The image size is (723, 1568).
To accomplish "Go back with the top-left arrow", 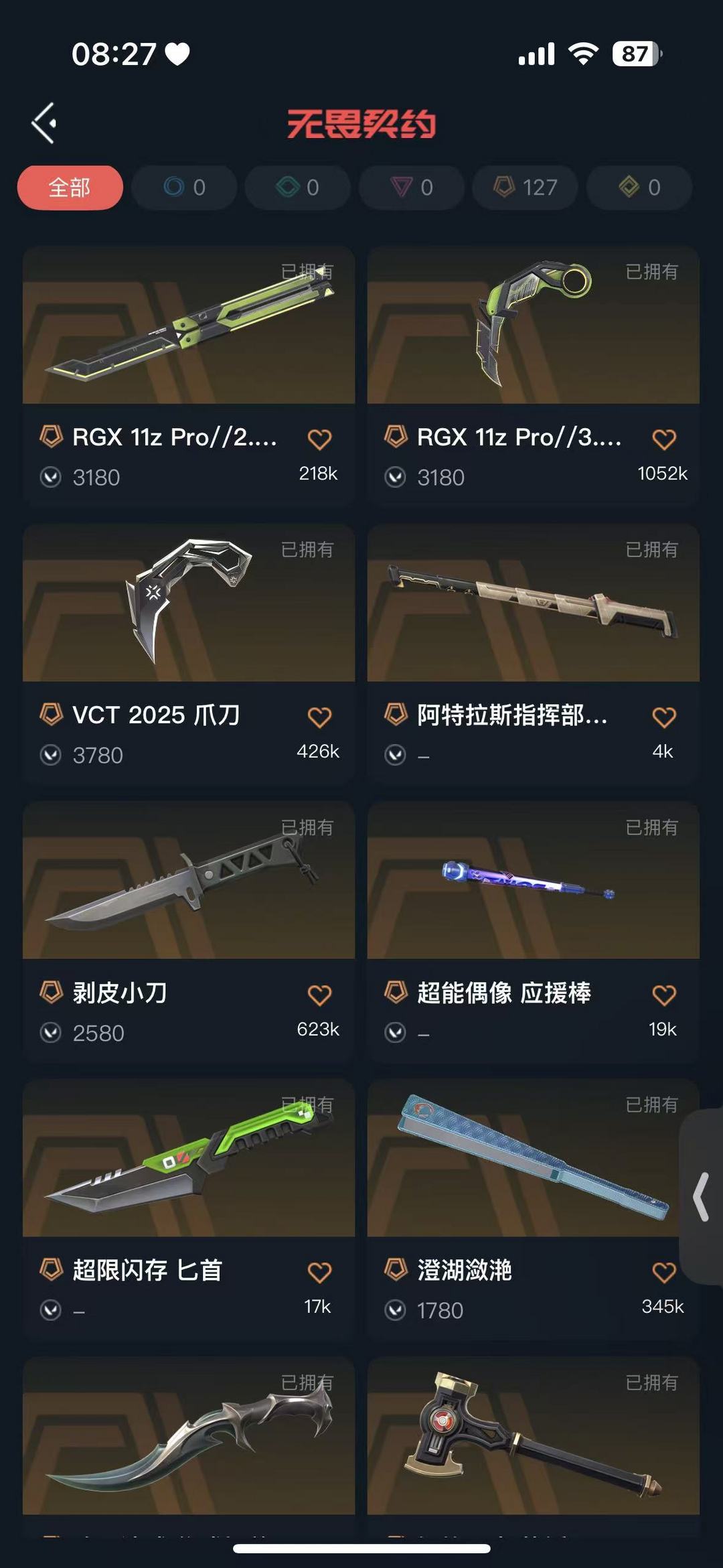I will pyautogui.click(x=44, y=123).
